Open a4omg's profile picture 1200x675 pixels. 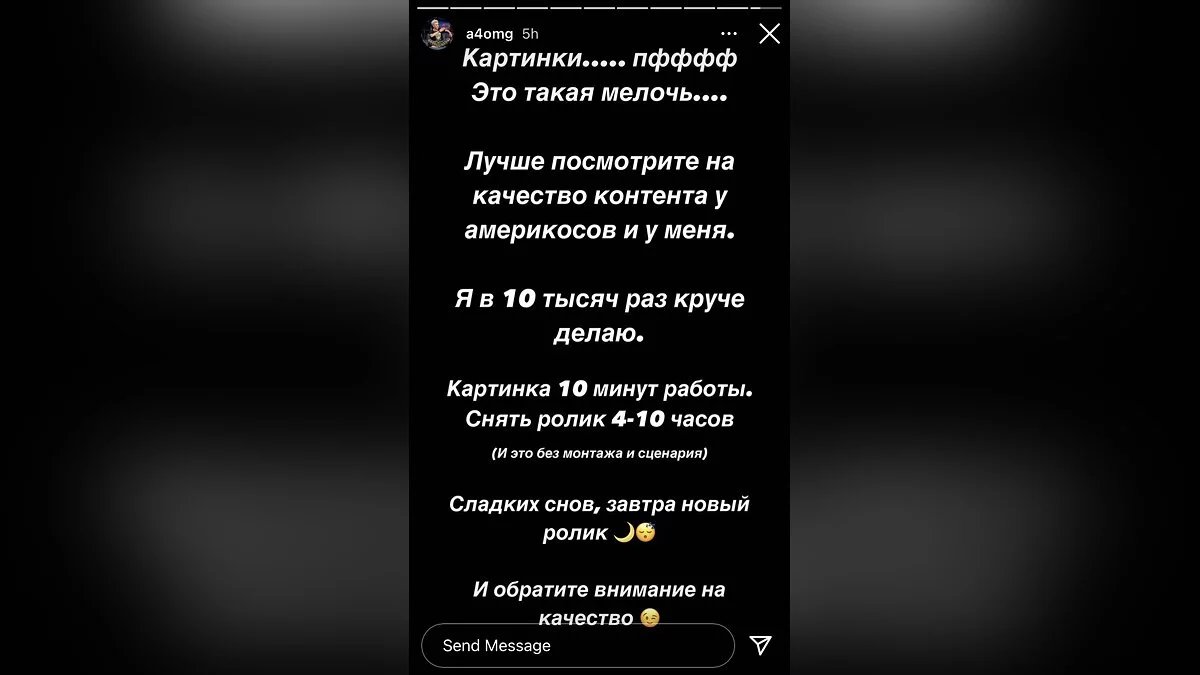tap(438, 34)
